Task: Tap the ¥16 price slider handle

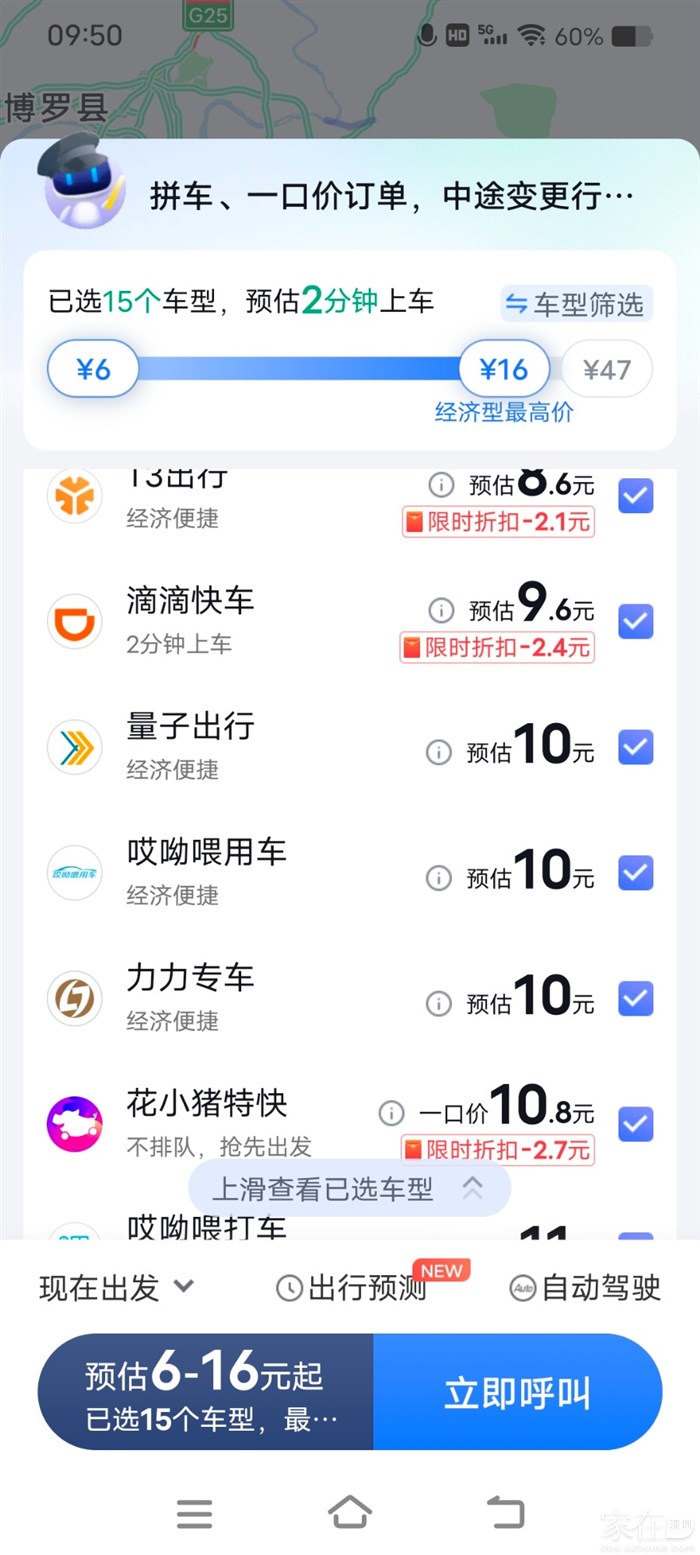Action: click(x=503, y=370)
